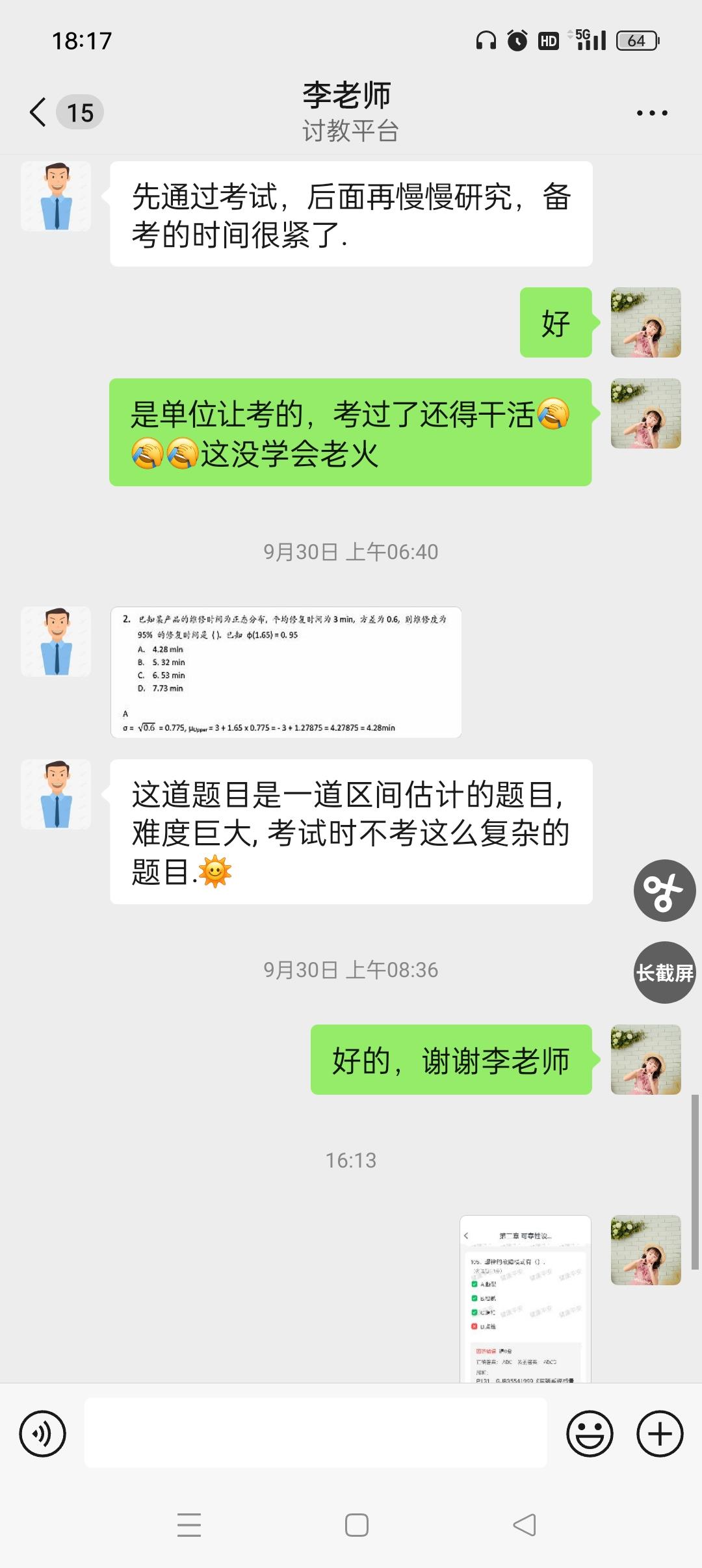The height and width of the screenshot is (1568, 702).
Task: View 李老师's profile from the top avatar
Action: coord(56,196)
